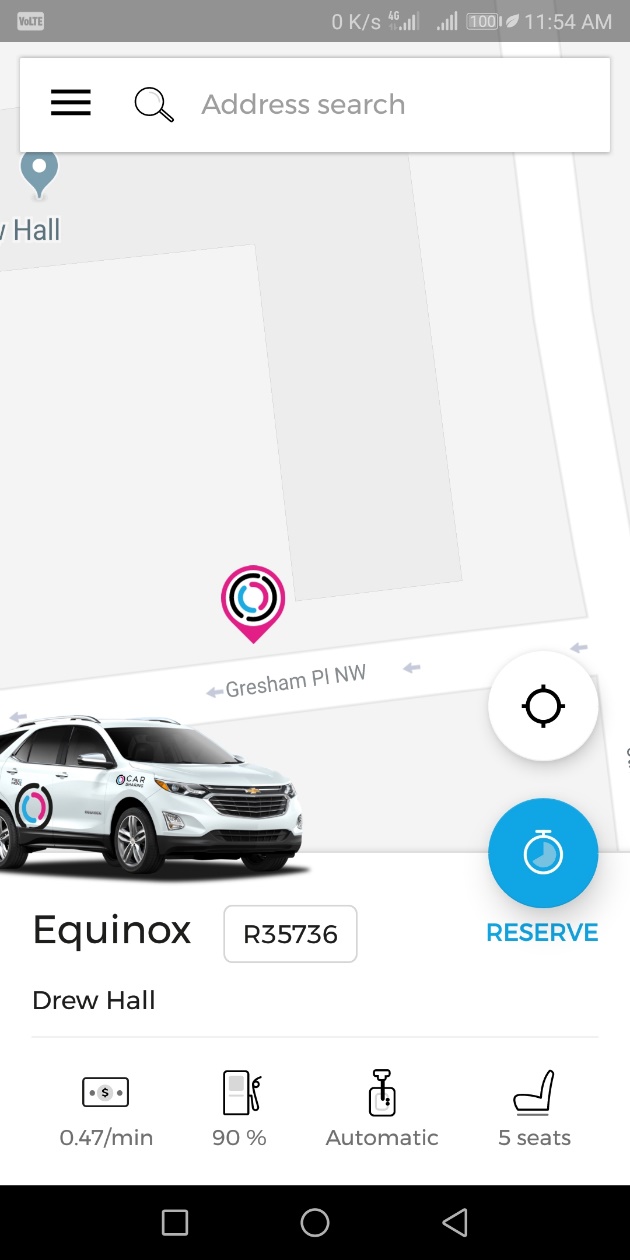Open the Equinox car image
Screen dimensions: 630x1260
coord(150,795)
